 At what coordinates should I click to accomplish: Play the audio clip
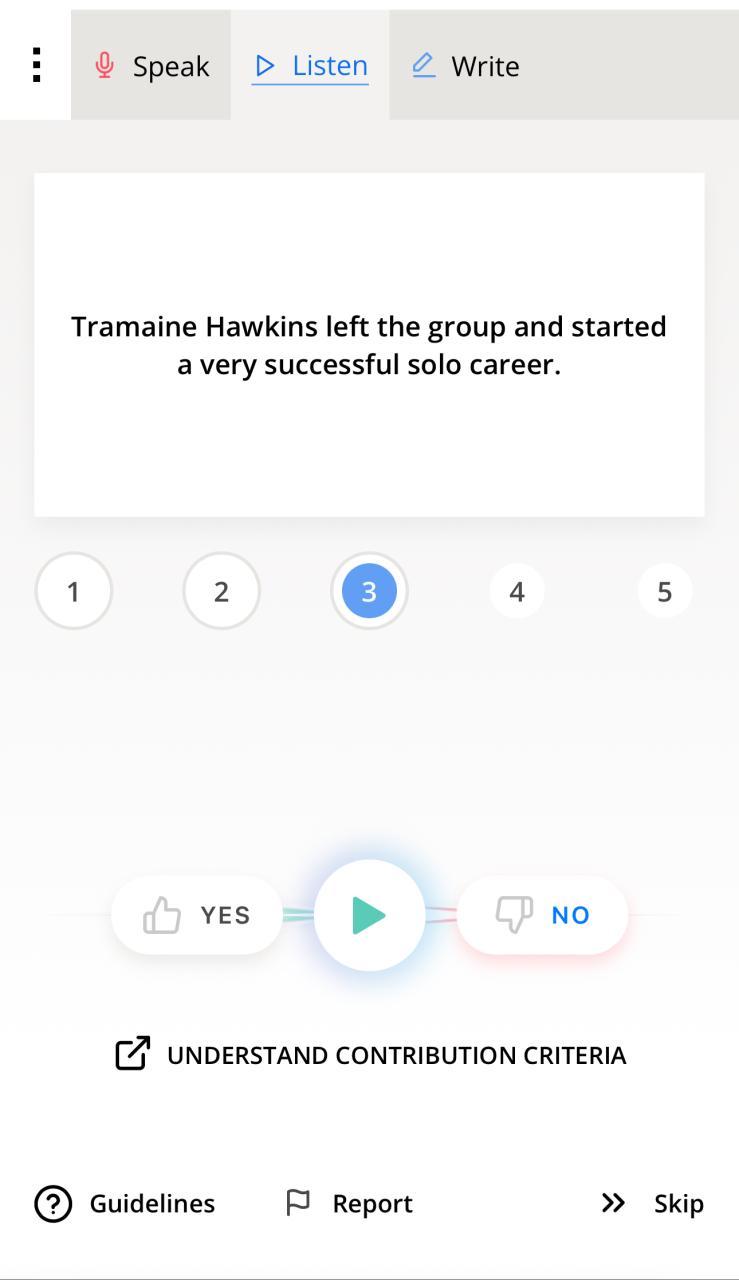click(x=369, y=915)
